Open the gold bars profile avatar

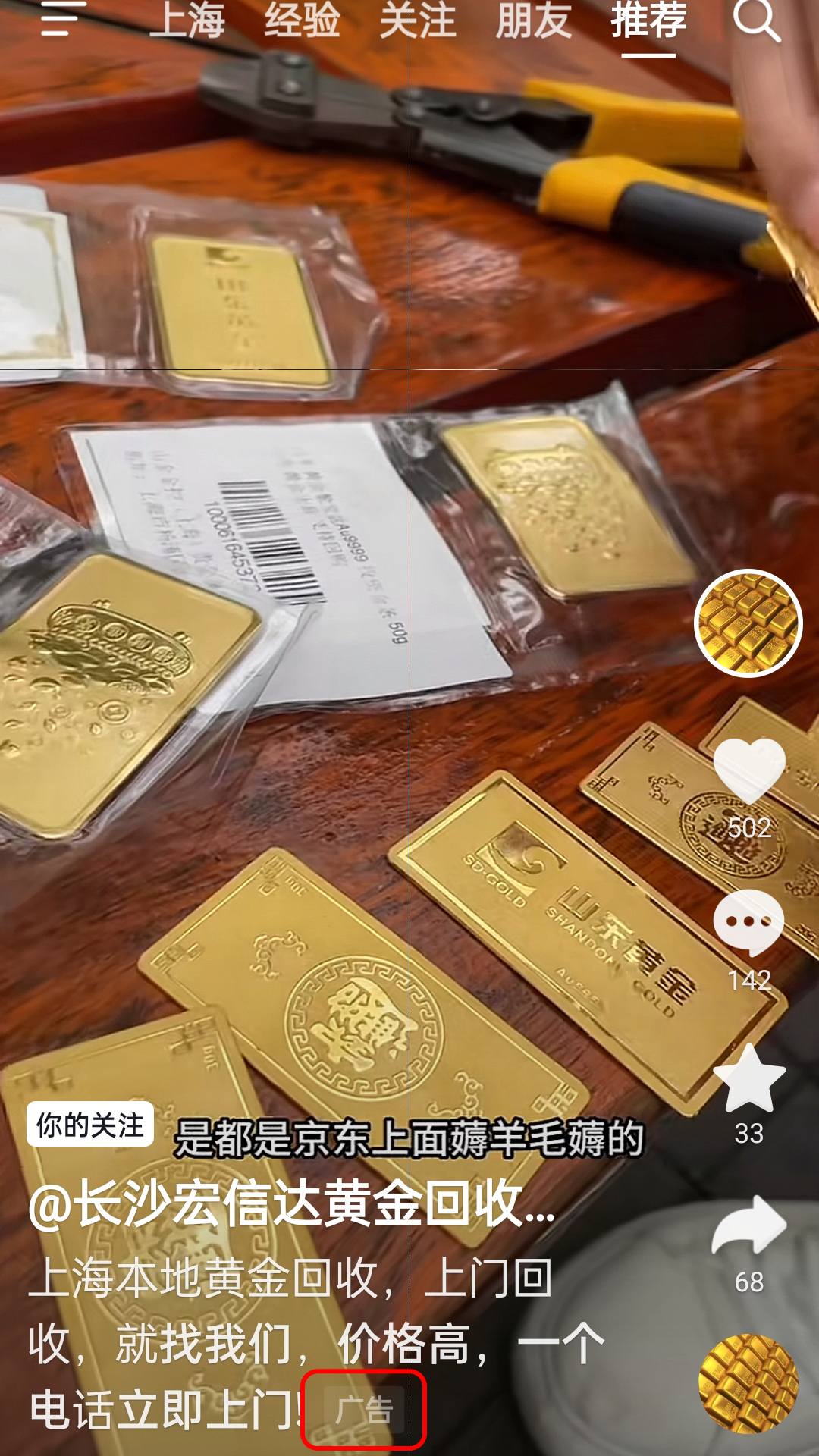[x=748, y=623]
